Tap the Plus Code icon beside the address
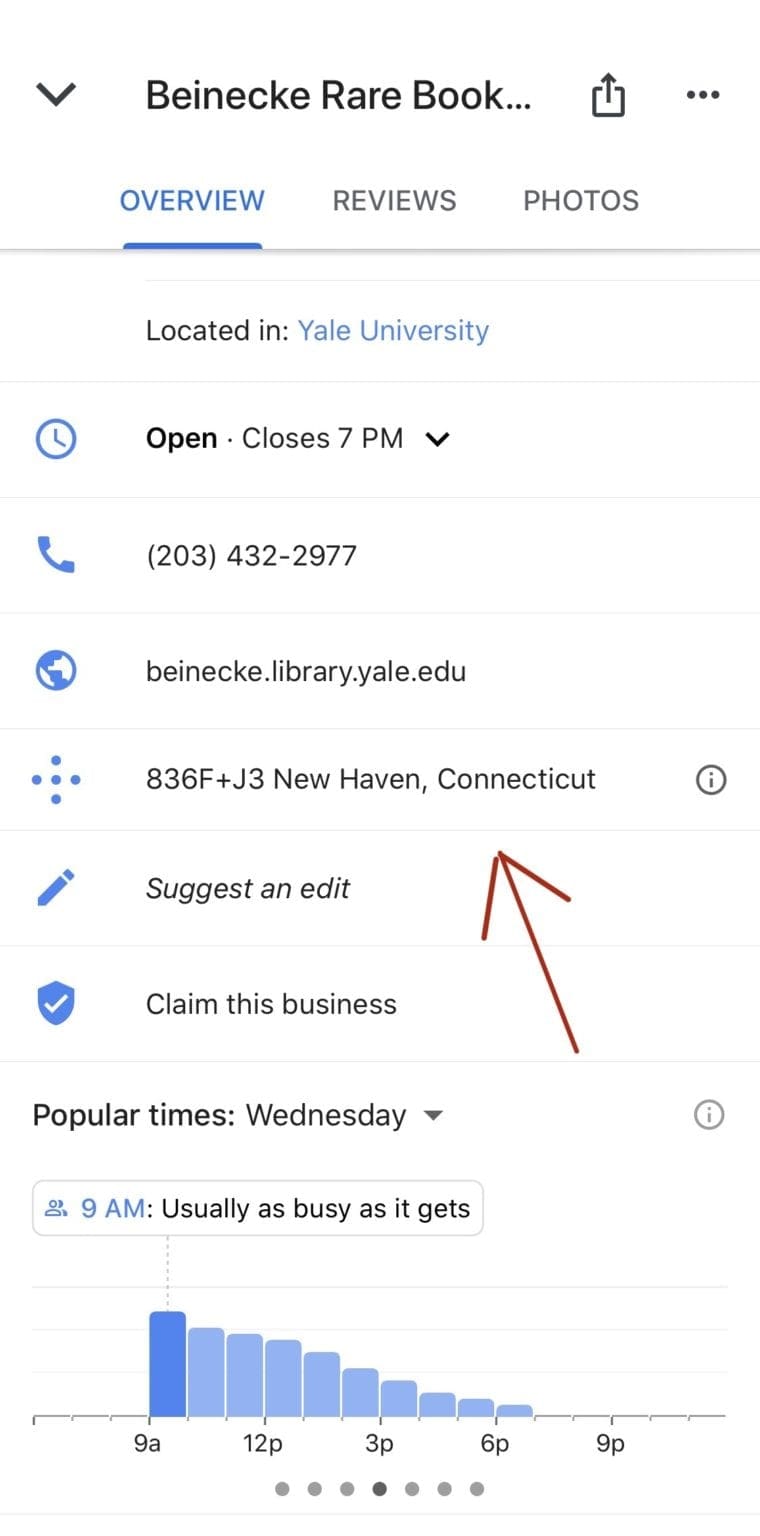Image resolution: width=760 pixels, height=1536 pixels. click(x=57, y=778)
